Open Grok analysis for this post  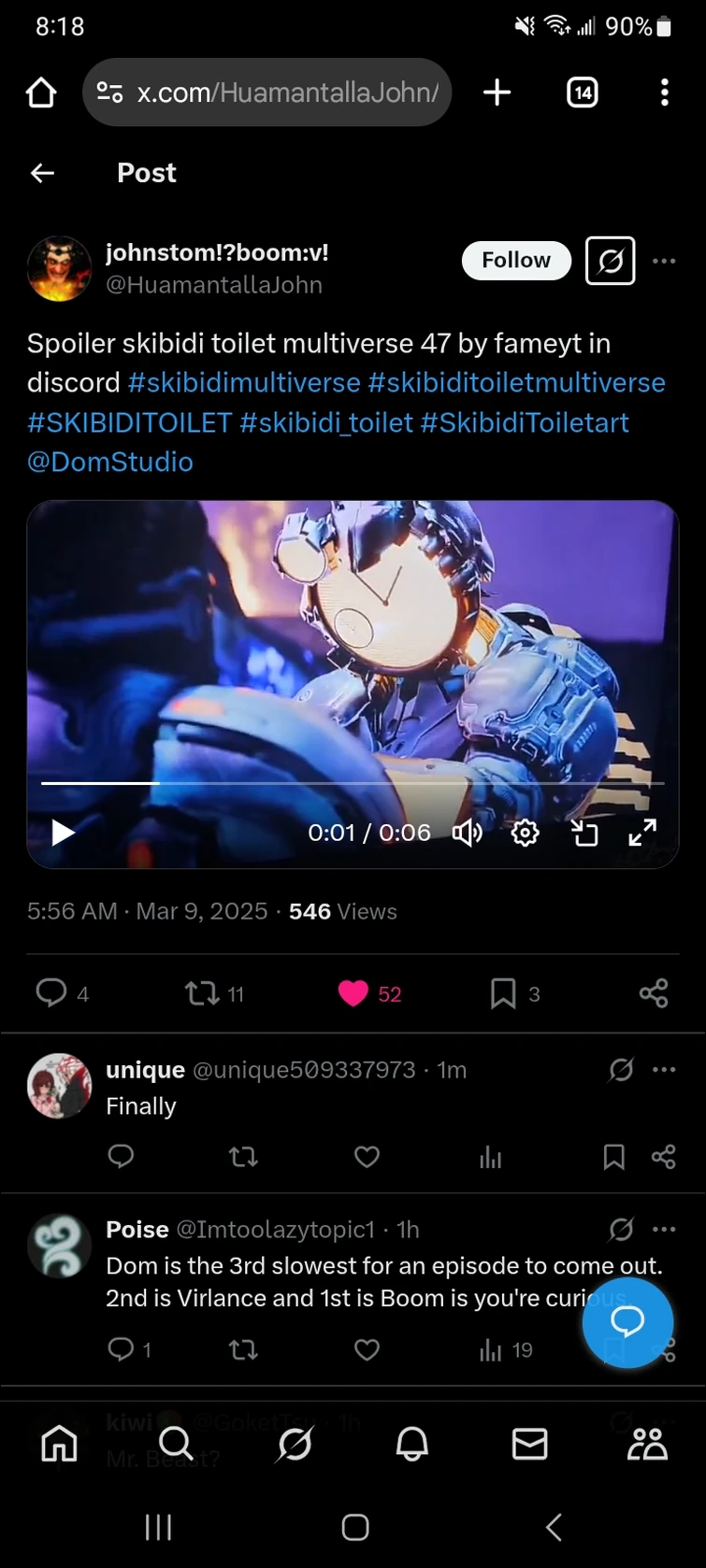[x=610, y=261]
